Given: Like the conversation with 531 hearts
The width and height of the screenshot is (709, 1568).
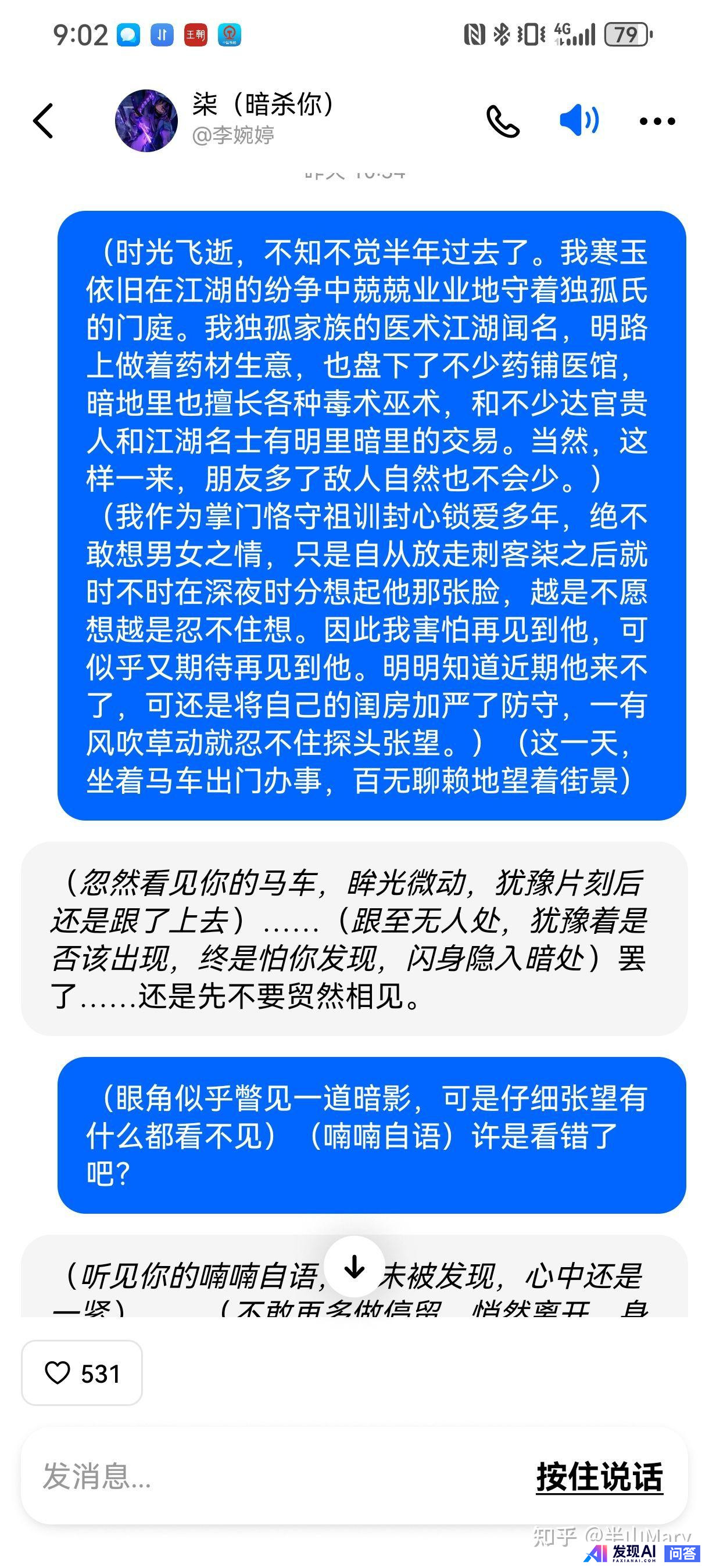Looking at the screenshot, I should click(x=81, y=1373).
